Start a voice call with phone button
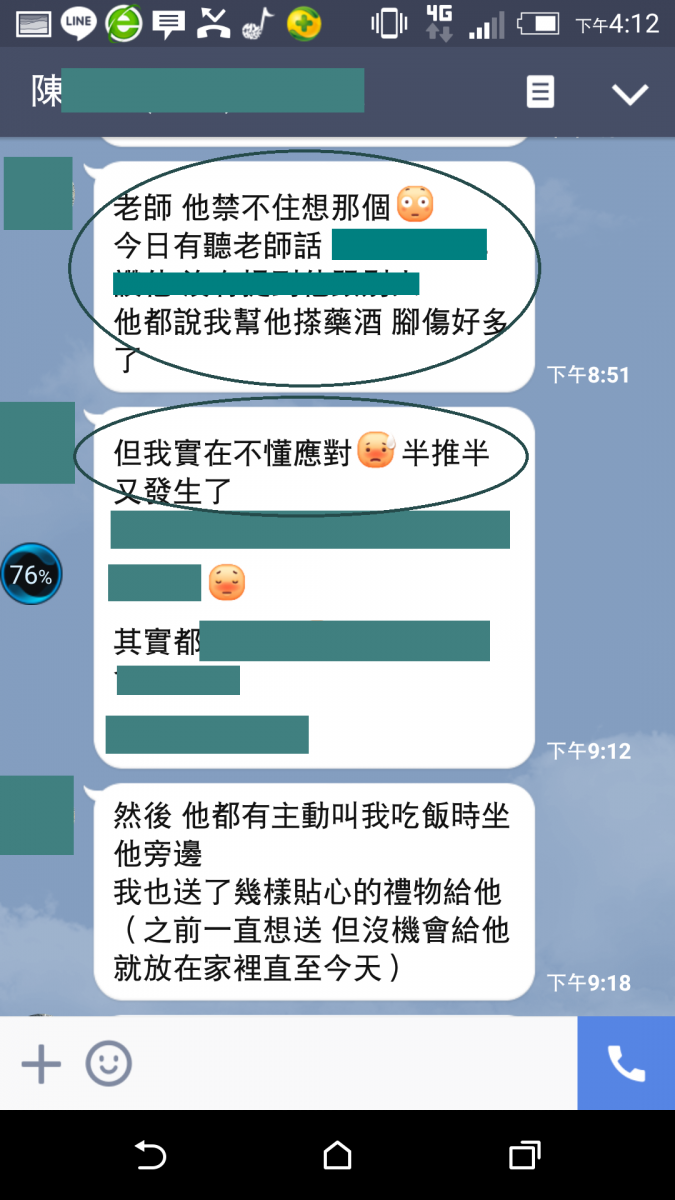The width and height of the screenshot is (675, 1200). click(x=626, y=1064)
